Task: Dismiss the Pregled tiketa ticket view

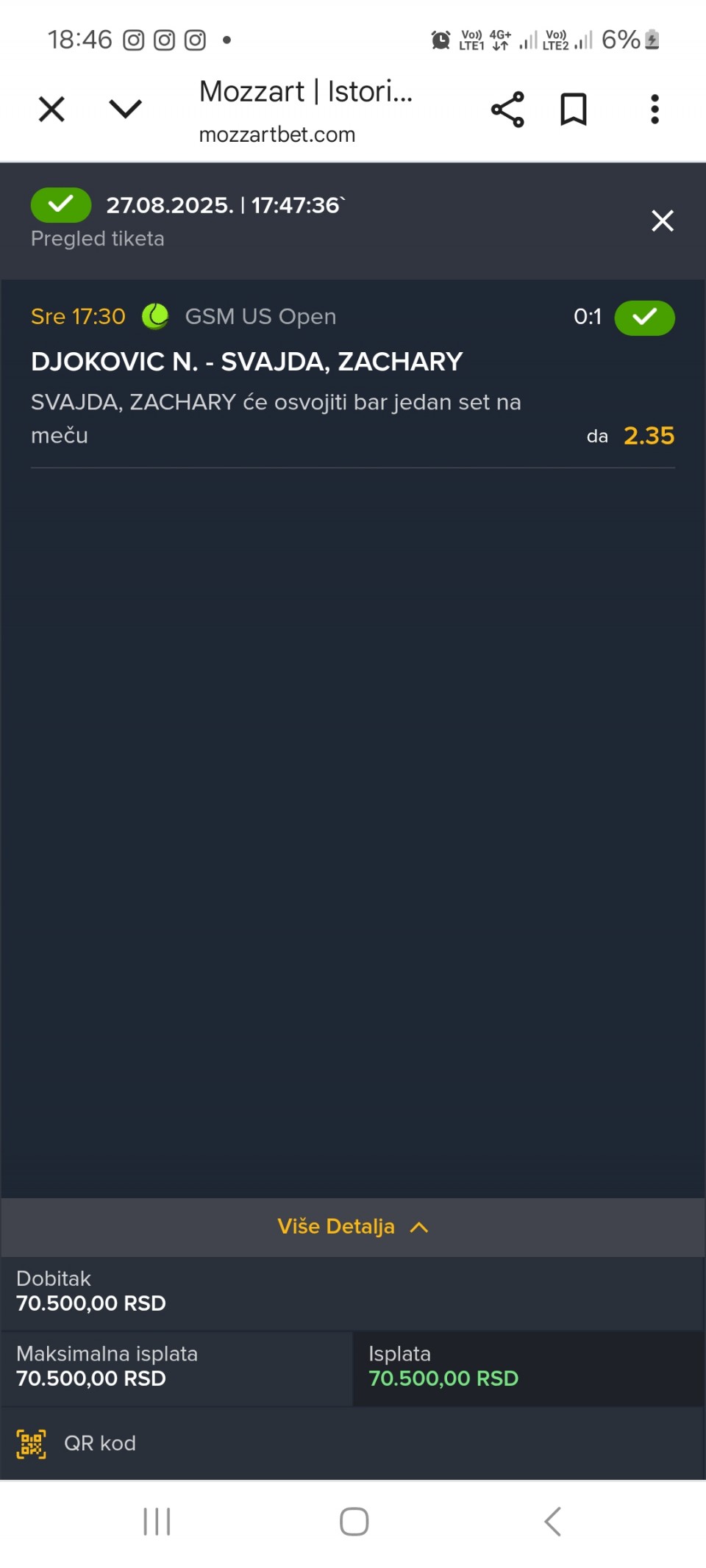Action: 663,221
